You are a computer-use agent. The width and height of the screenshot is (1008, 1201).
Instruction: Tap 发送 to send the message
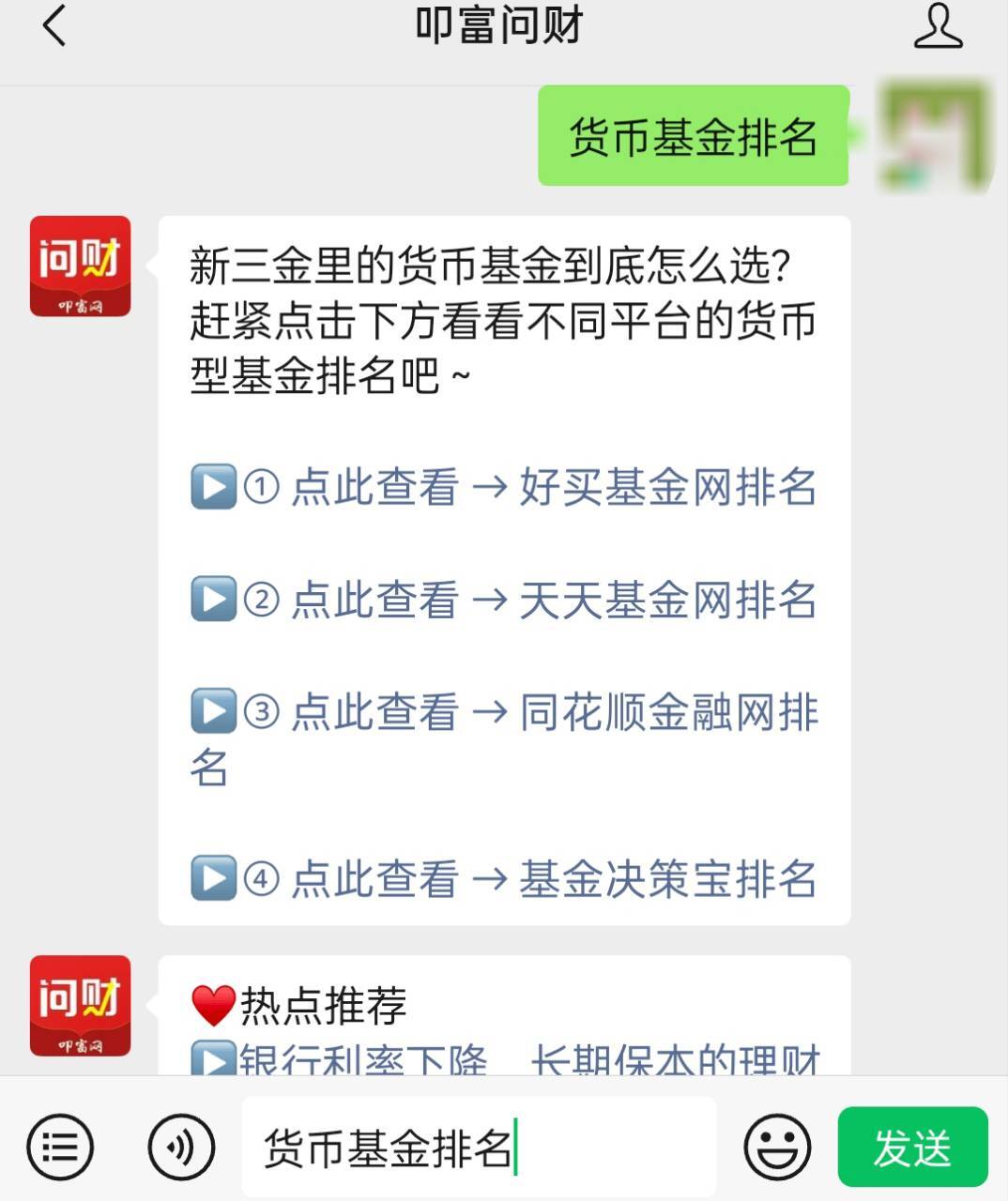click(912, 1147)
